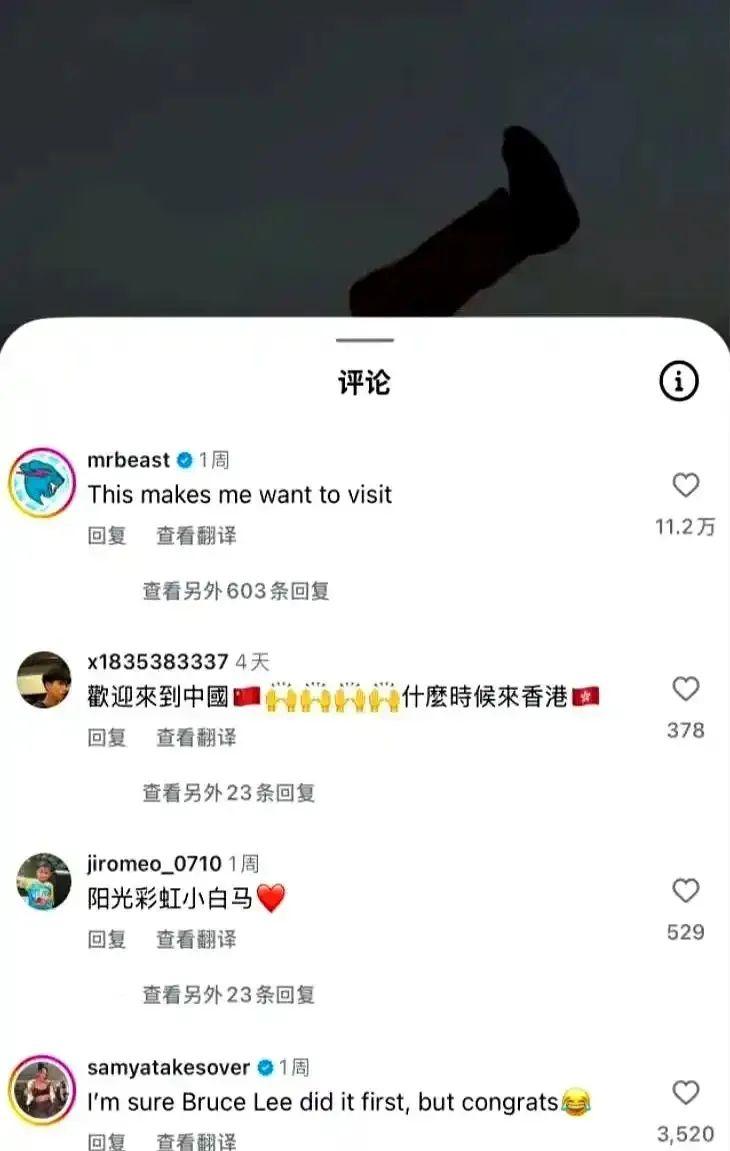The width and height of the screenshot is (730, 1151).
Task: View translation of x1835383337's comment
Action: pyautogui.click(x=196, y=738)
